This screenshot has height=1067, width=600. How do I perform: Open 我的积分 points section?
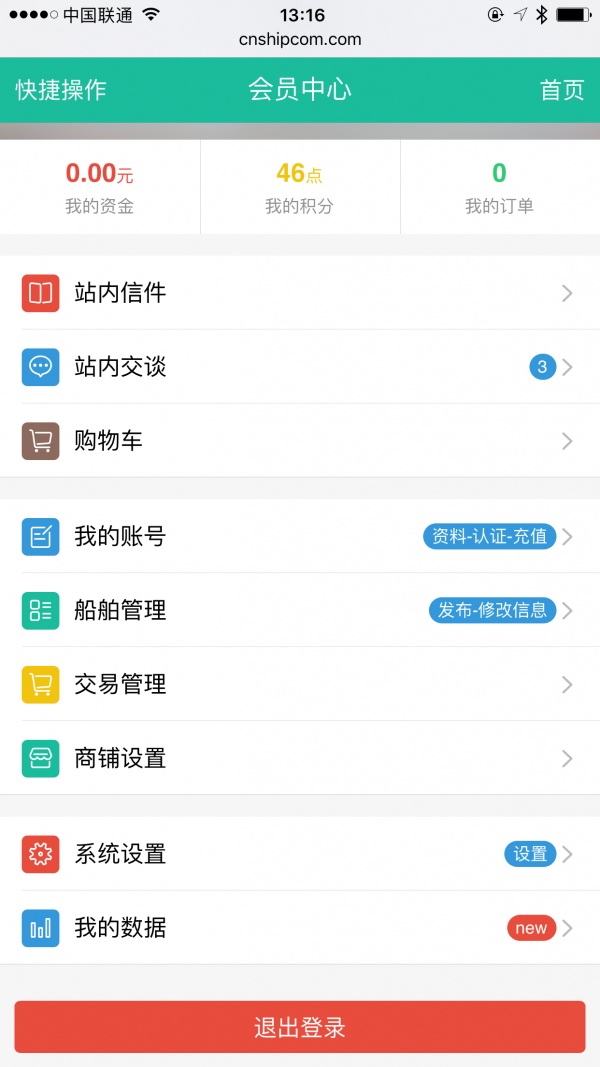(x=299, y=187)
